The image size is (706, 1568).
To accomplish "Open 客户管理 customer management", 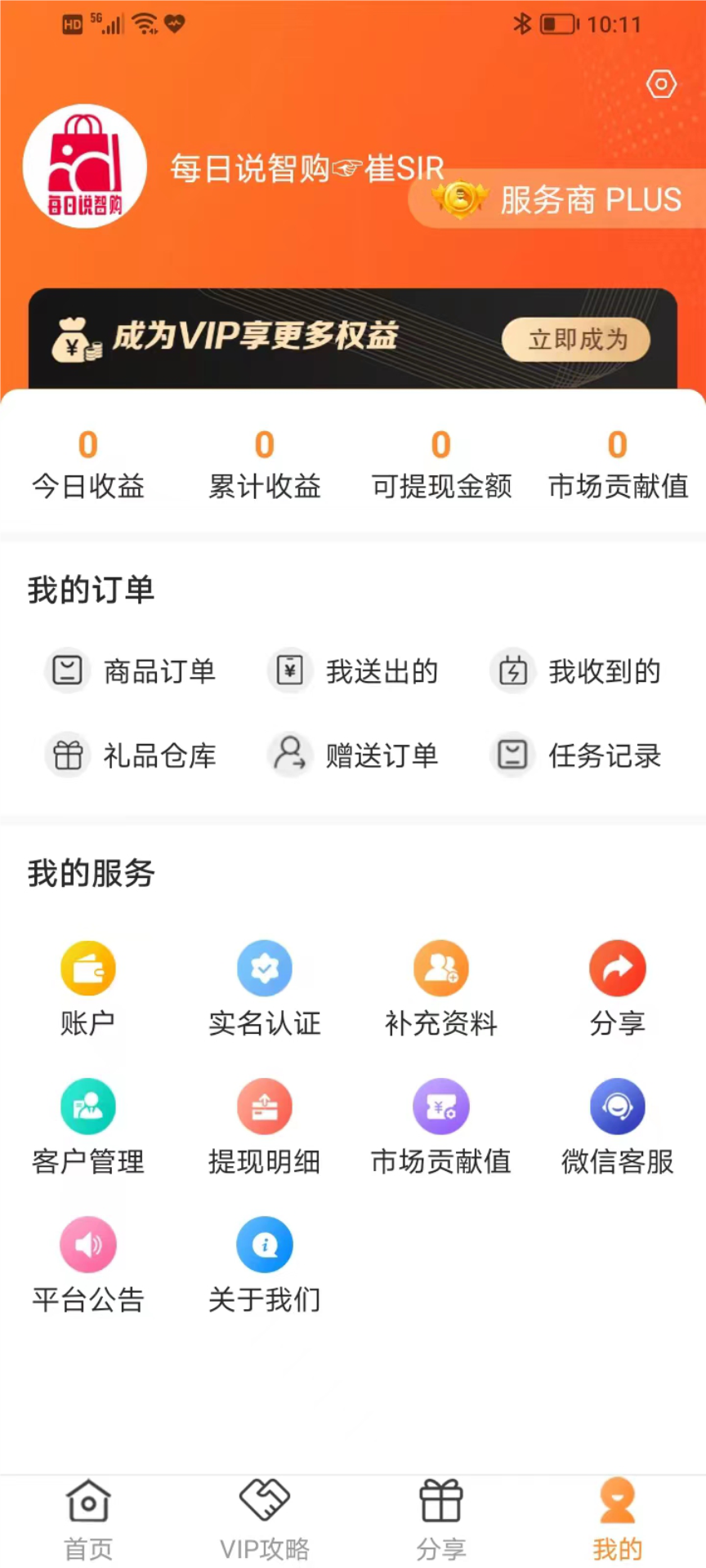I will [x=88, y=1125].
